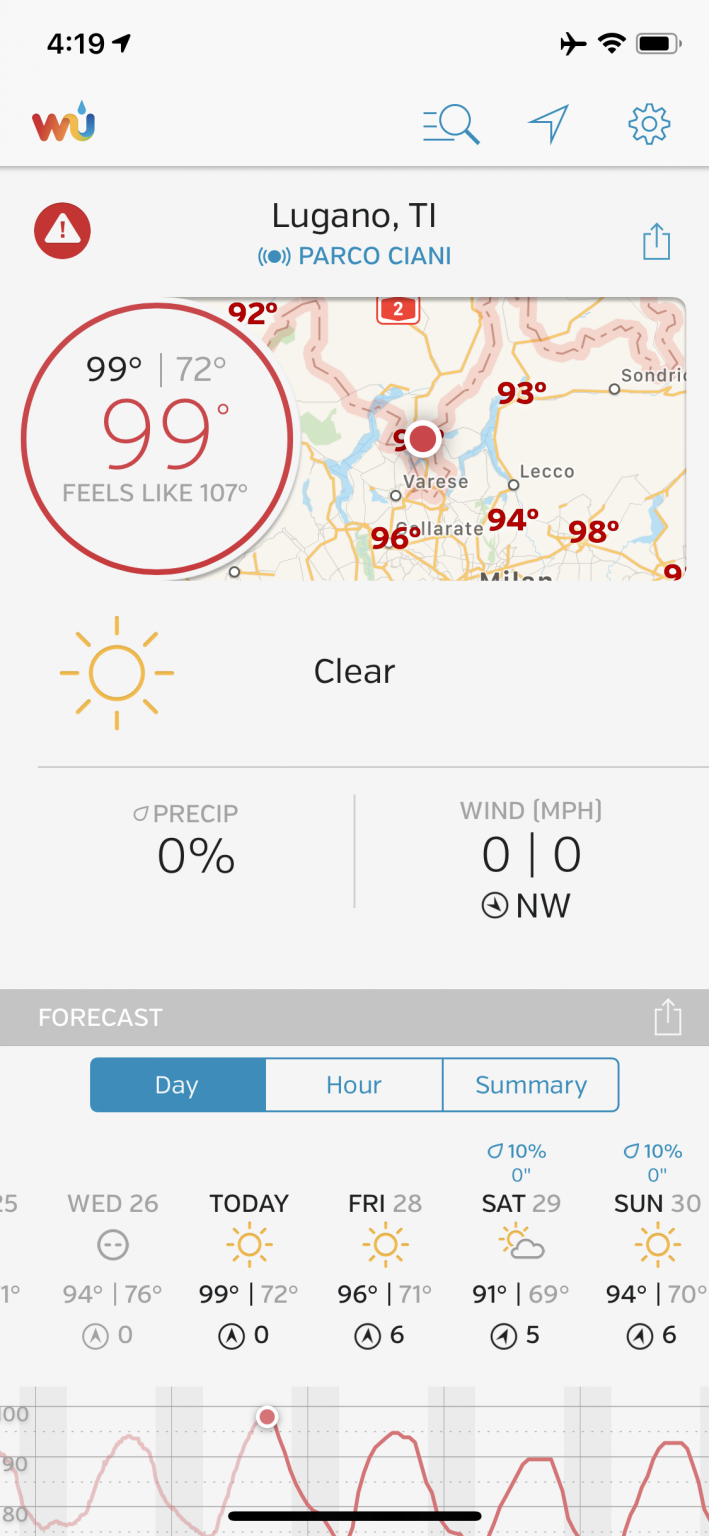Tap the Weather Underground logo

[64, 125]
